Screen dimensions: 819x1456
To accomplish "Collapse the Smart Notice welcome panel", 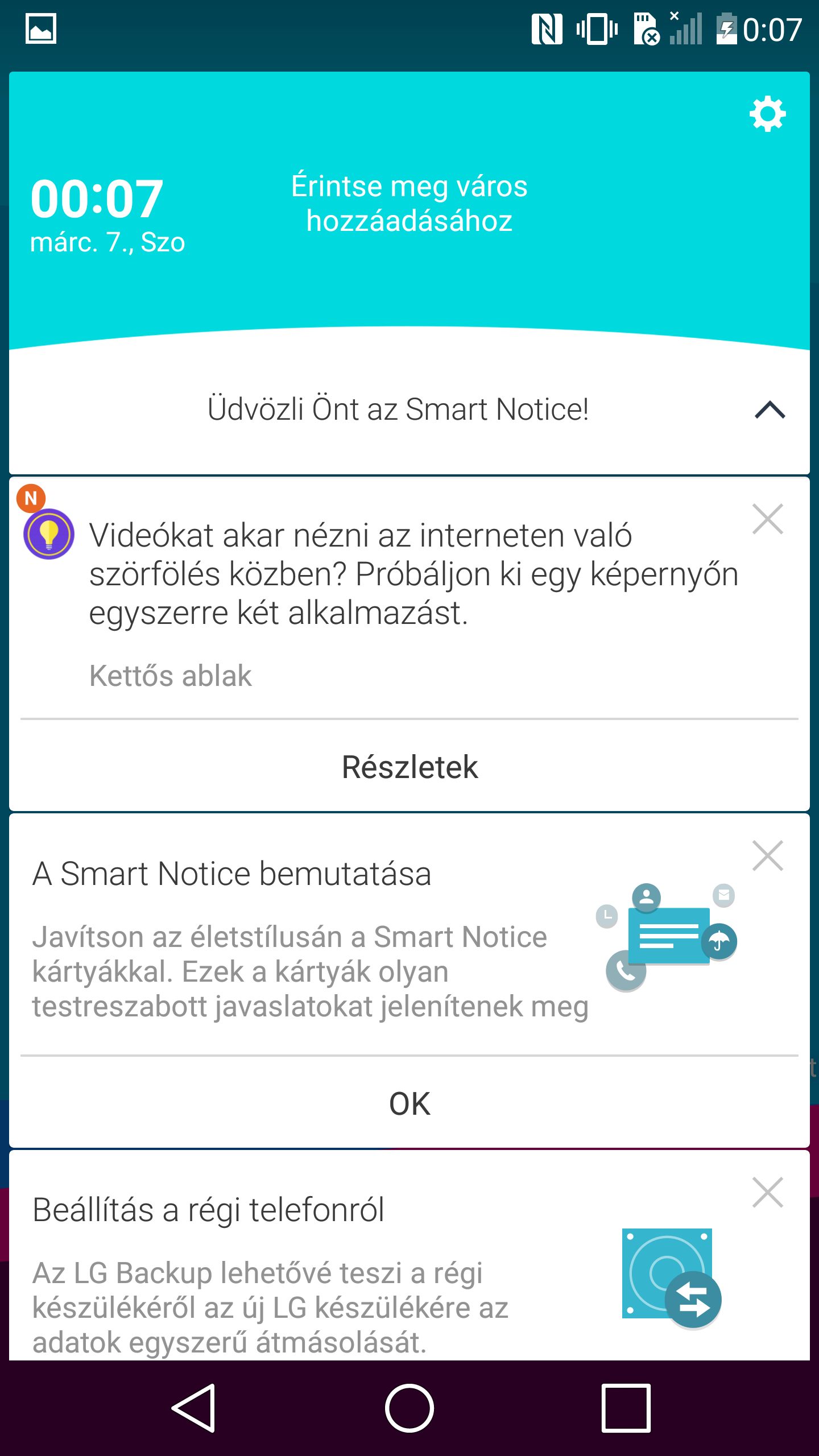I will [770, 409].
